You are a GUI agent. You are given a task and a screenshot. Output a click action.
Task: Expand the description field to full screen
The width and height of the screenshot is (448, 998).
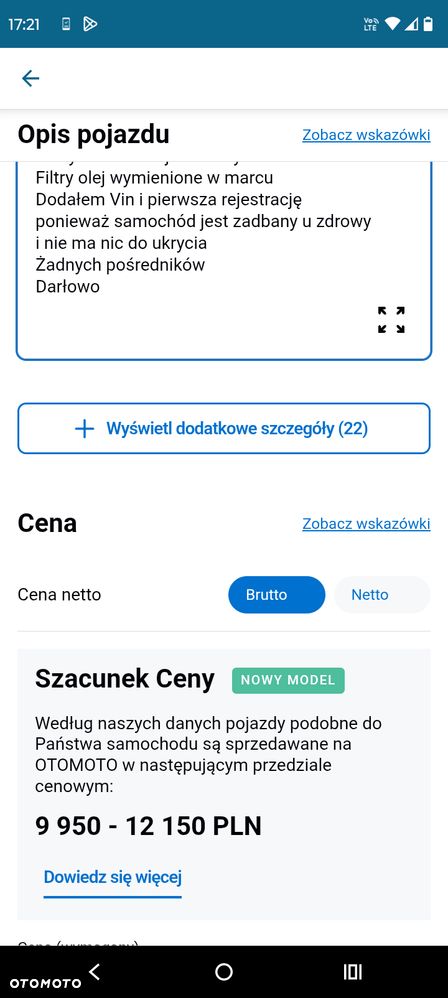pos(391,320)
